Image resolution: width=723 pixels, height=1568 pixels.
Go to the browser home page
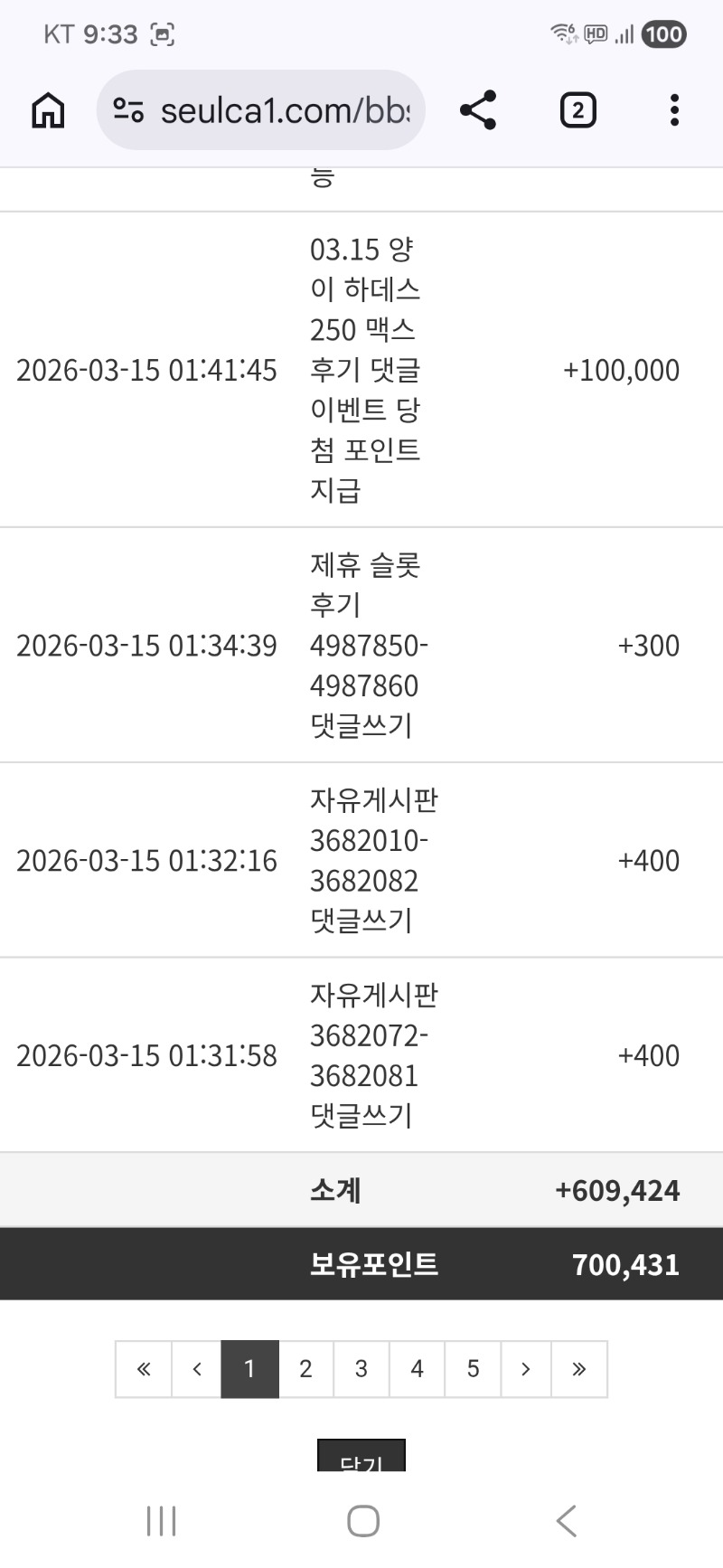click(x=48, y=110)
